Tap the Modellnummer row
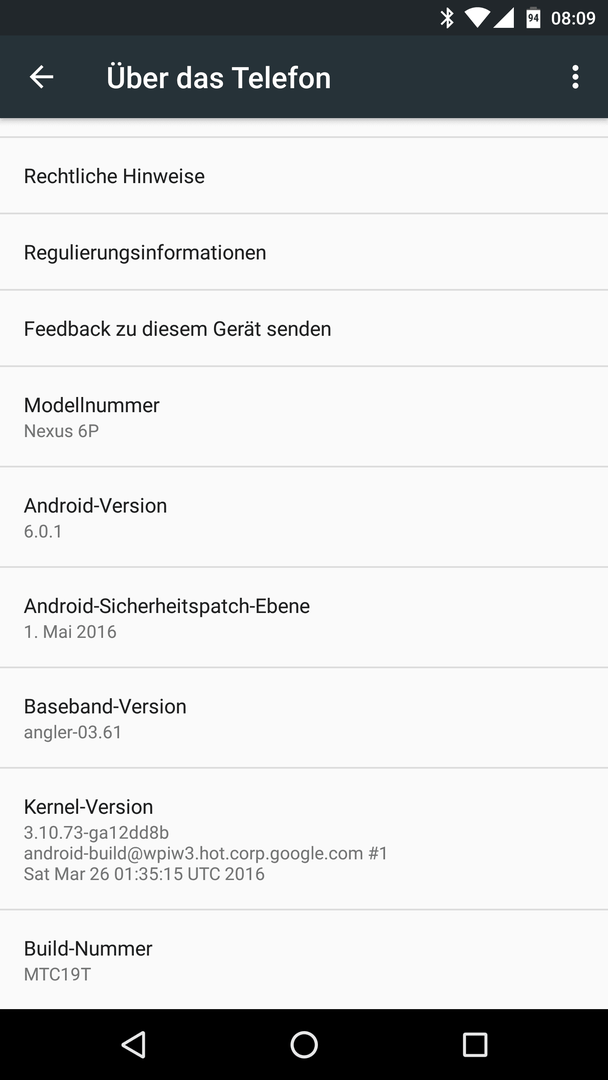This screenshot has height=1080, width=608. (304, 417)
